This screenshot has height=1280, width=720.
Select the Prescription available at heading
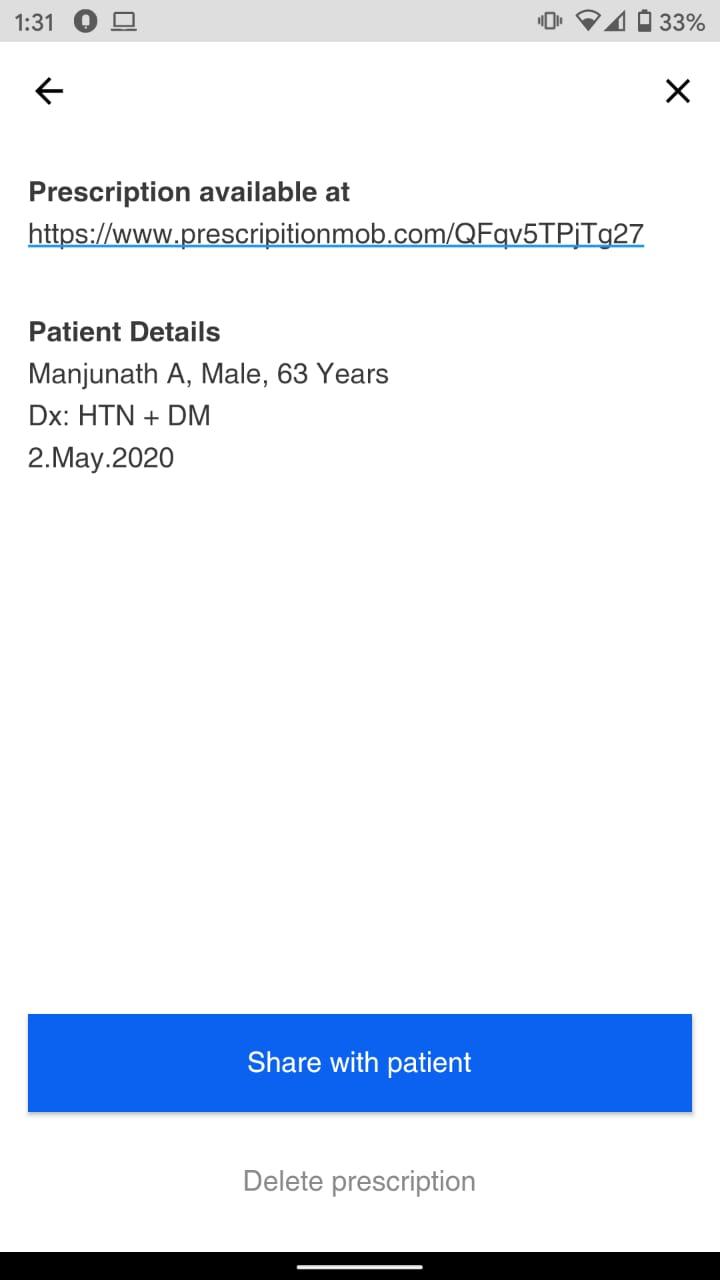pos(190,192)
